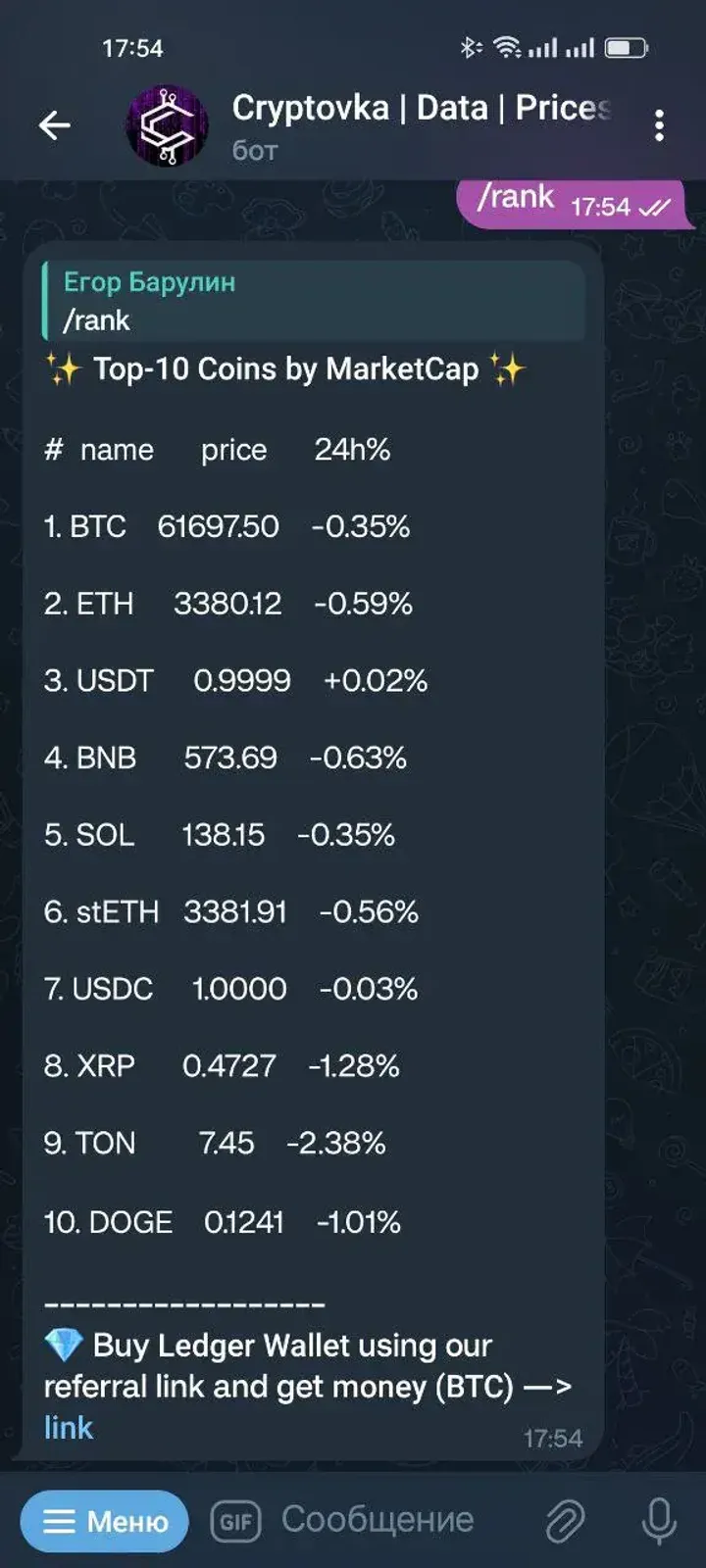Open the chat three-dot menu
Image resolution: width=706 pixels, height=1568 pixels.
pyautogui.click(x=659, y=125)
